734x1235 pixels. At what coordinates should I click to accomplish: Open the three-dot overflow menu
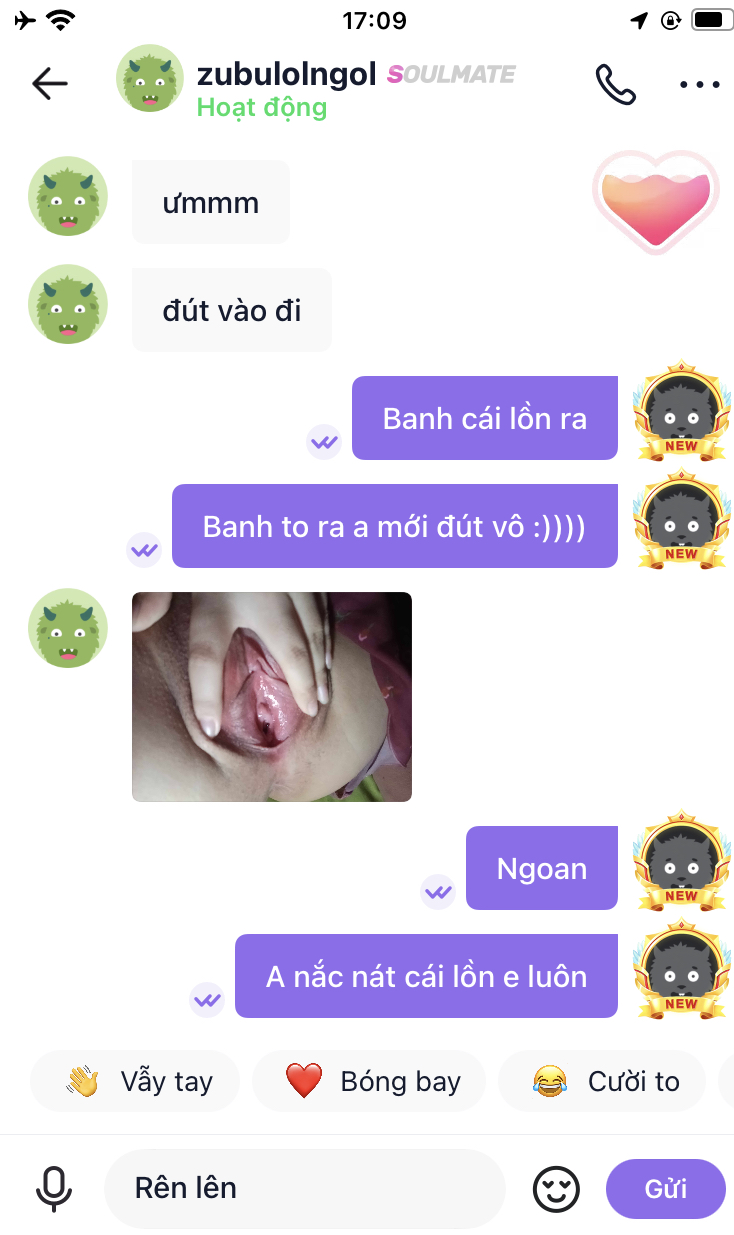[699, 85]
